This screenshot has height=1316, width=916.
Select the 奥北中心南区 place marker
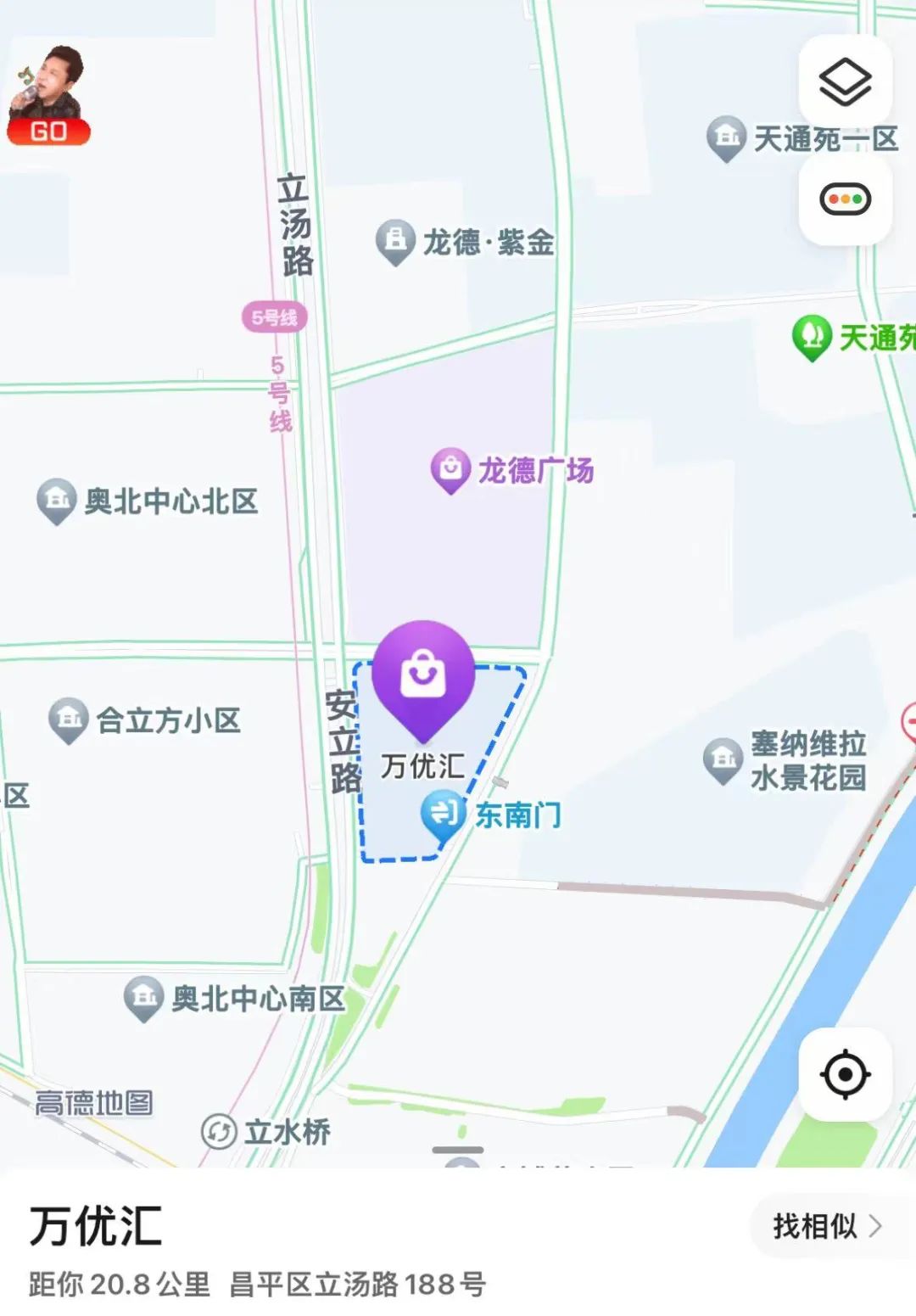coord(144,998)
